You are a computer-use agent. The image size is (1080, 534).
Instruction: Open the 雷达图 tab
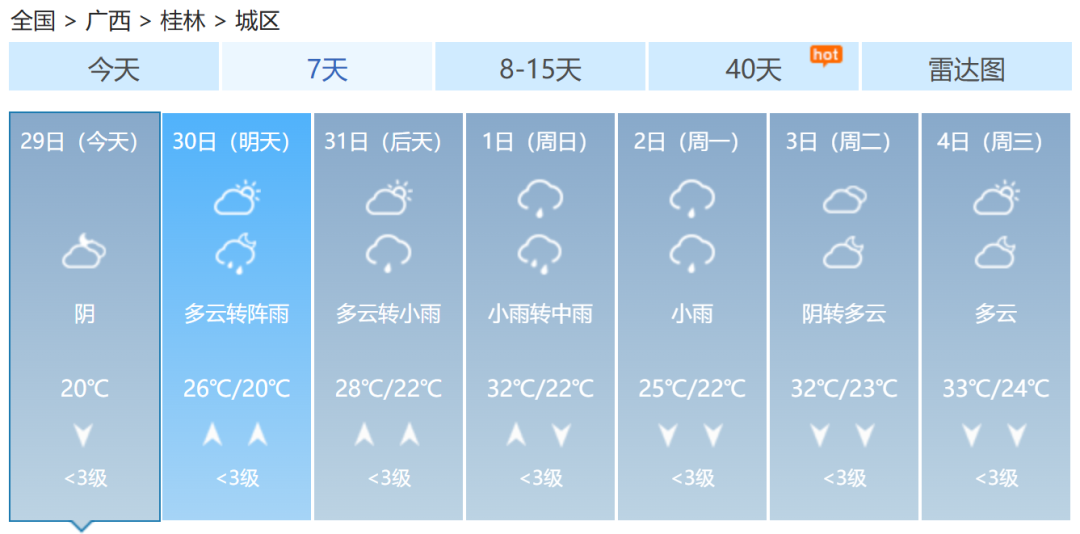(966, 69)
